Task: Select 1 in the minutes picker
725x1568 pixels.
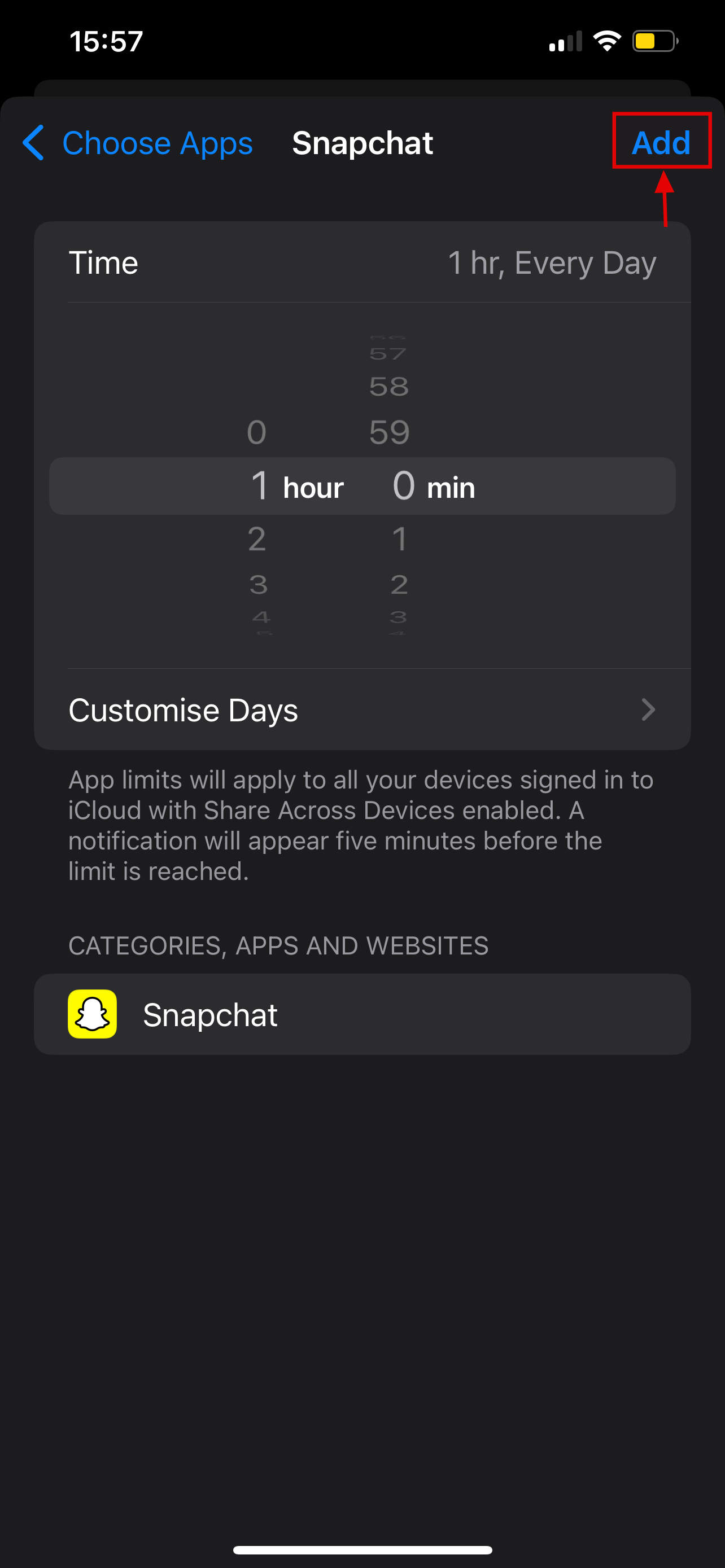Action: [399, 539]
